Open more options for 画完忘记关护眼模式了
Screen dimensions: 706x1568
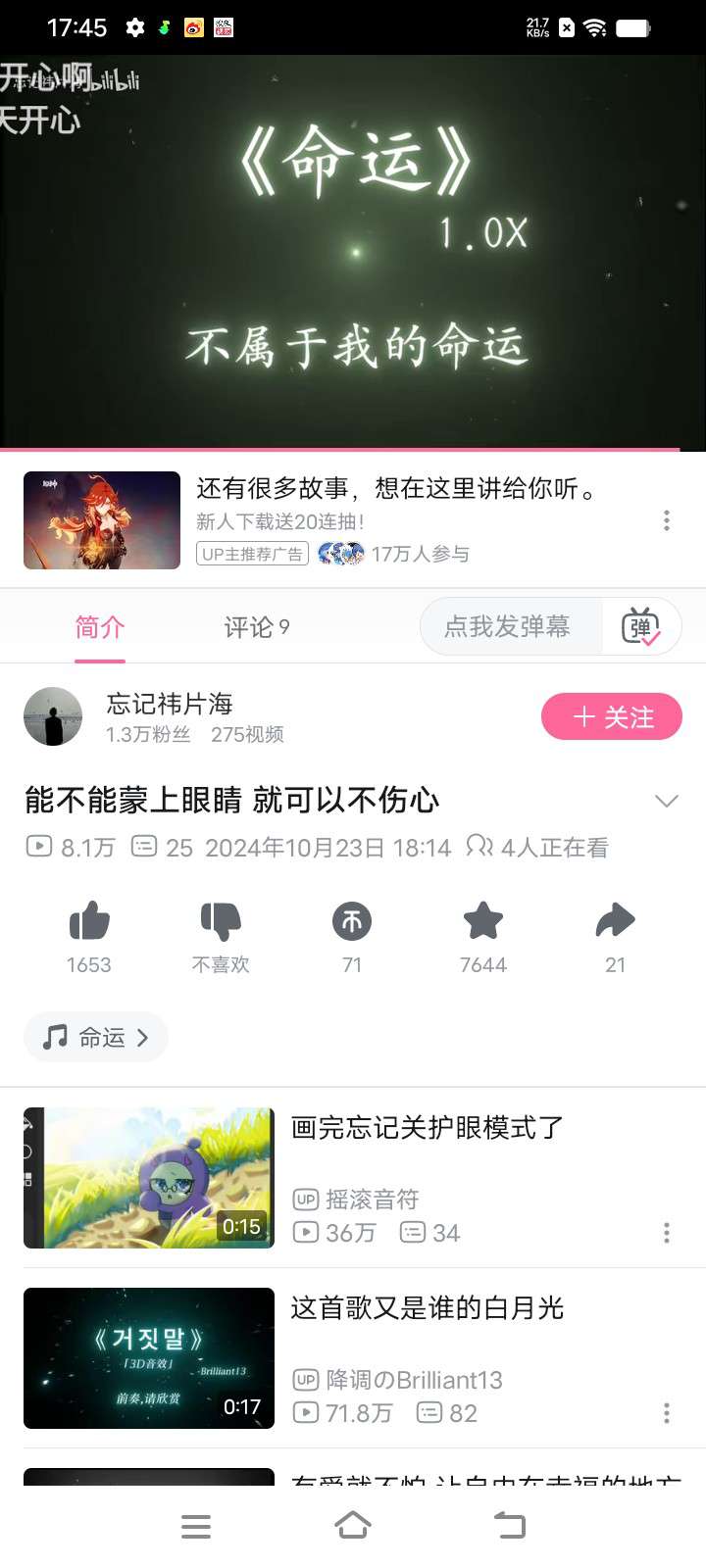pyautogui.click(x=667, y=1233)
